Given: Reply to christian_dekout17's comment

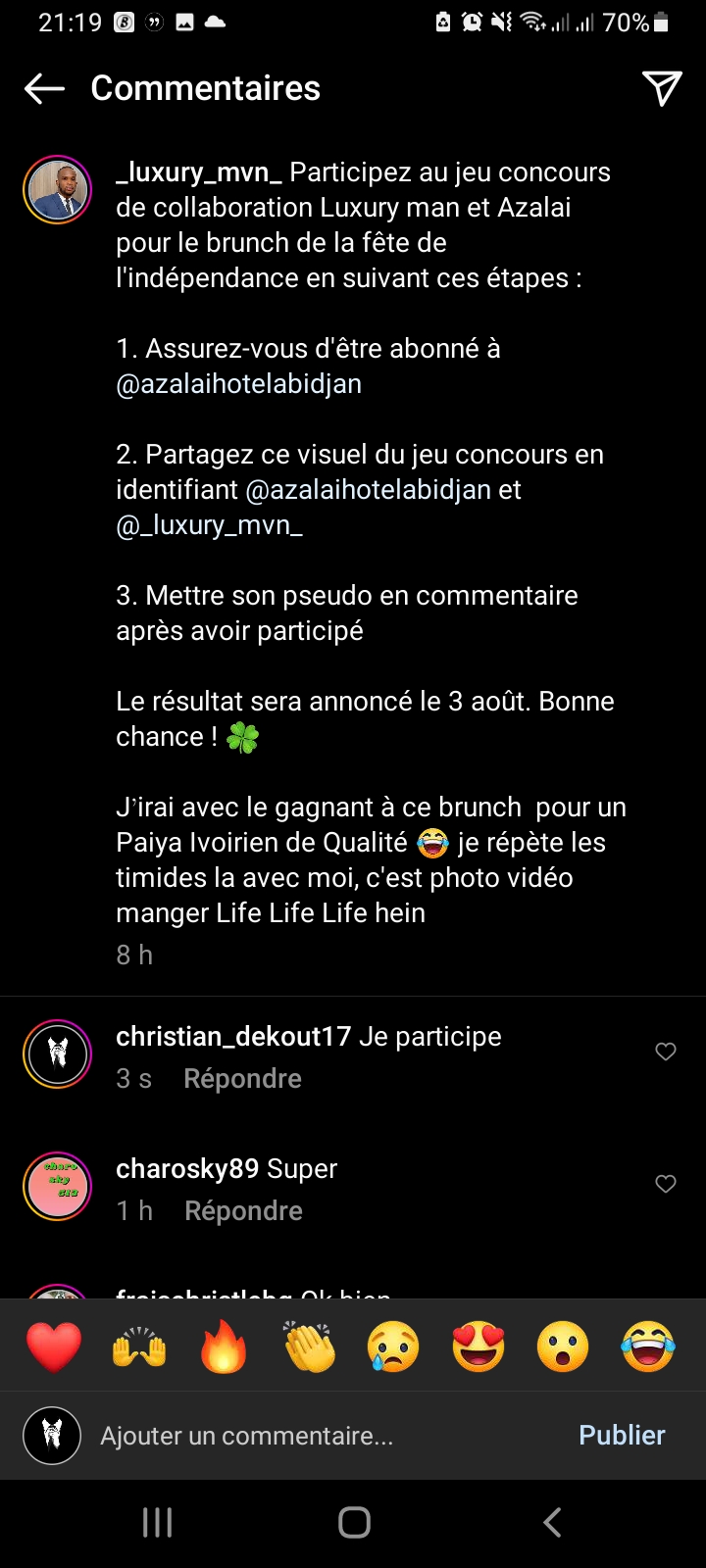Looking at the screenshot, I should pos(242,1079).
